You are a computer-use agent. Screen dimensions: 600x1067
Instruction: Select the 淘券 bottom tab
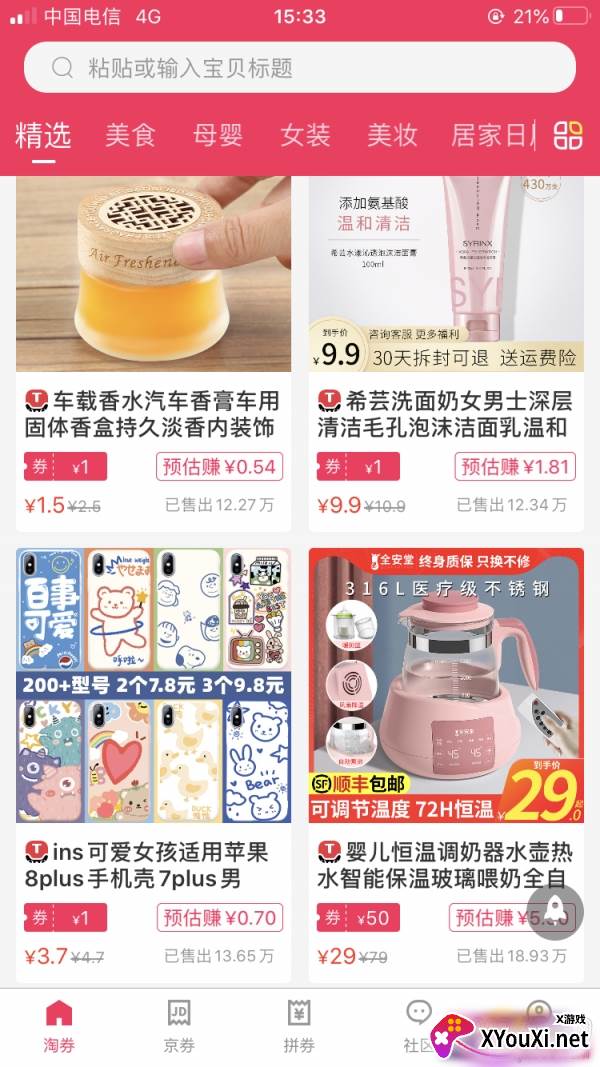59,1027
